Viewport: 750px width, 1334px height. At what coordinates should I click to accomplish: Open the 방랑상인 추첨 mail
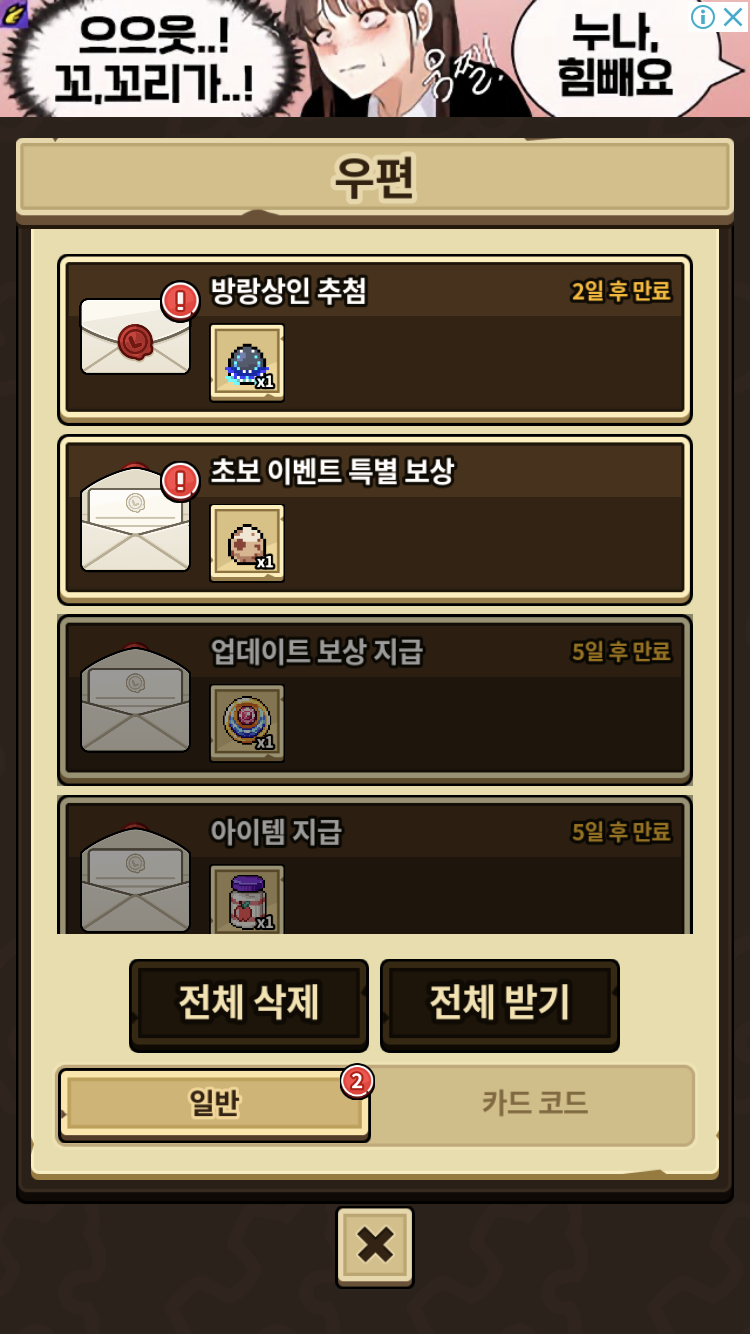point(375,340)
